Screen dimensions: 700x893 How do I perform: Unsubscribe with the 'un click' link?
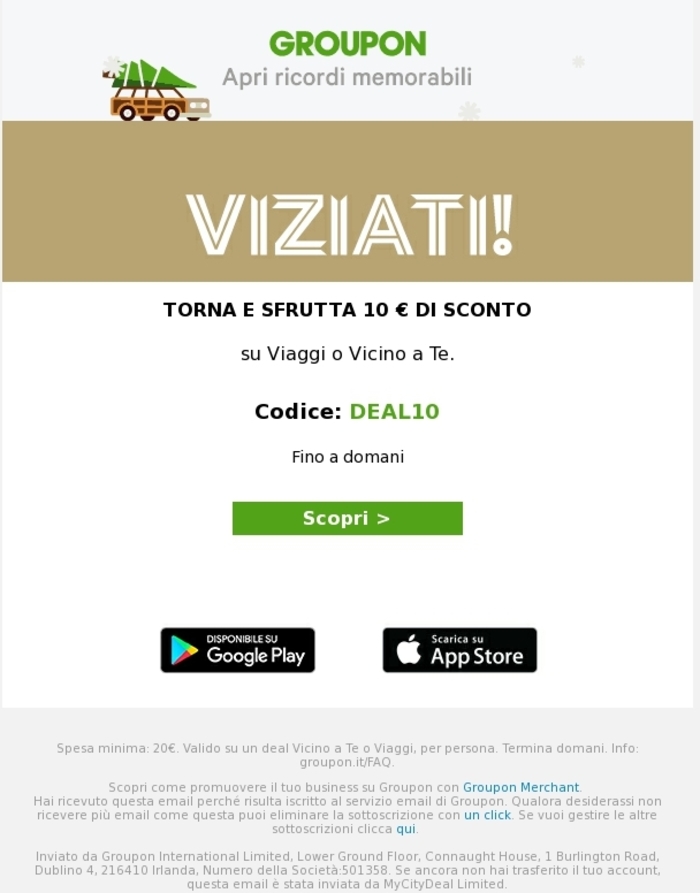coord(487,815)
